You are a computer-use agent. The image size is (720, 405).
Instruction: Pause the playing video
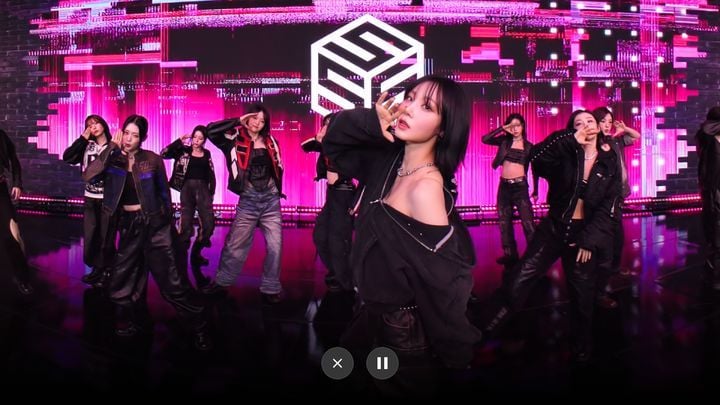pos(382,363)
